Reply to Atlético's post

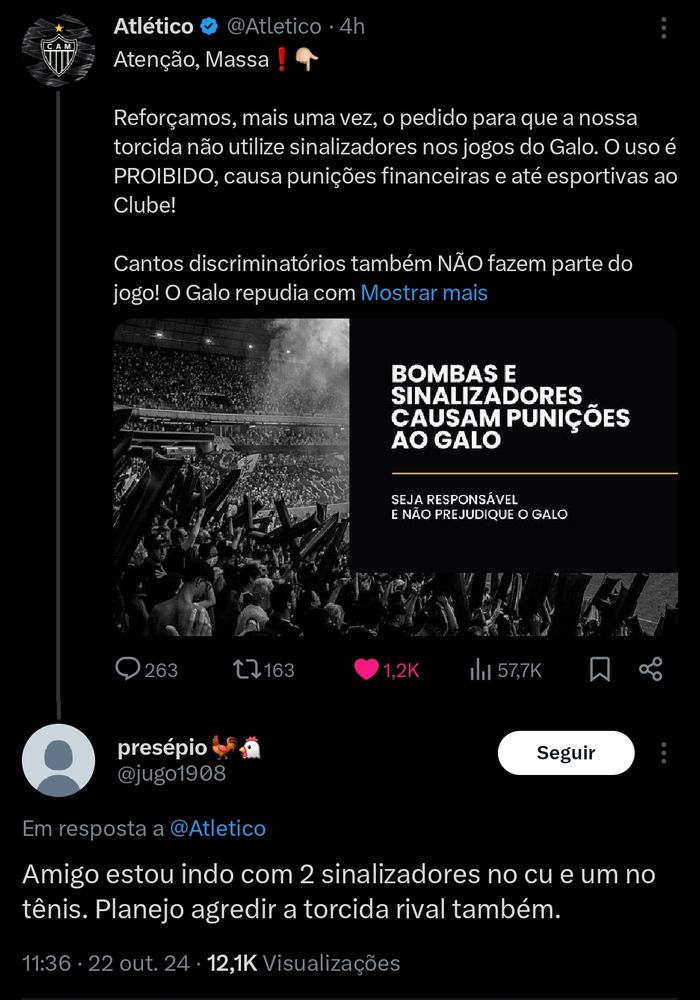146,670
